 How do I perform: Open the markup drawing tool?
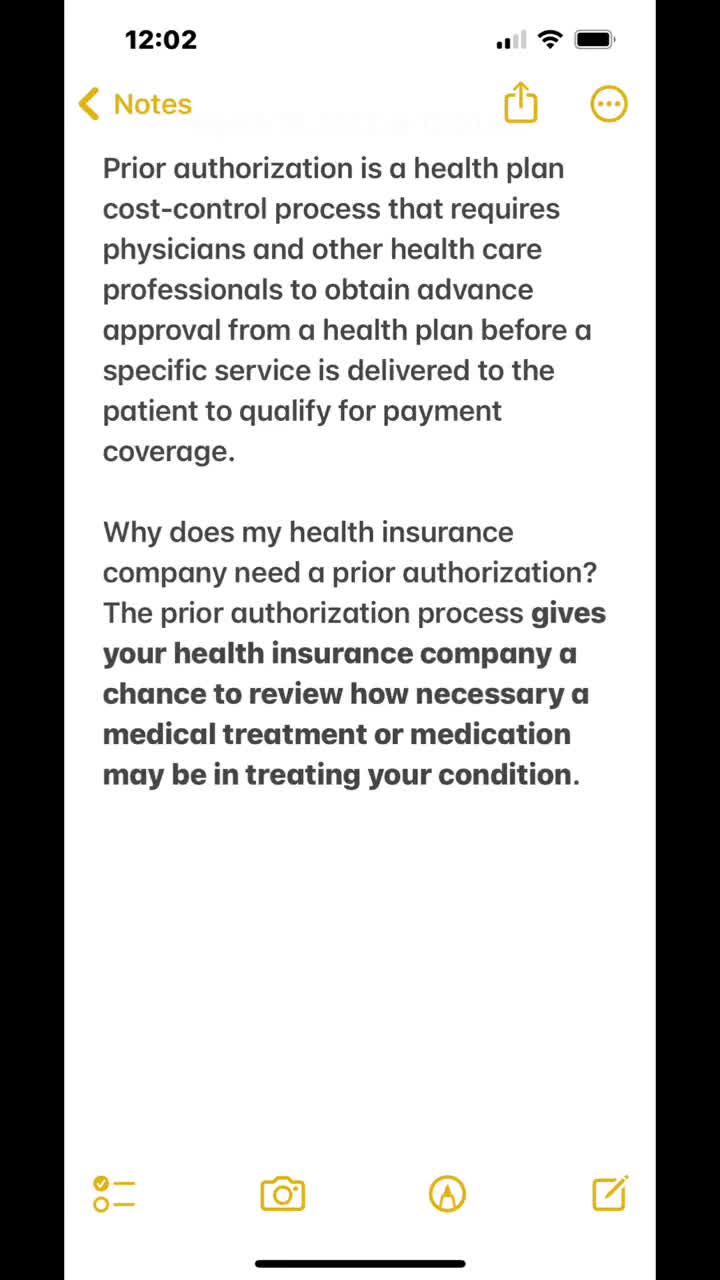point(447,1194)
